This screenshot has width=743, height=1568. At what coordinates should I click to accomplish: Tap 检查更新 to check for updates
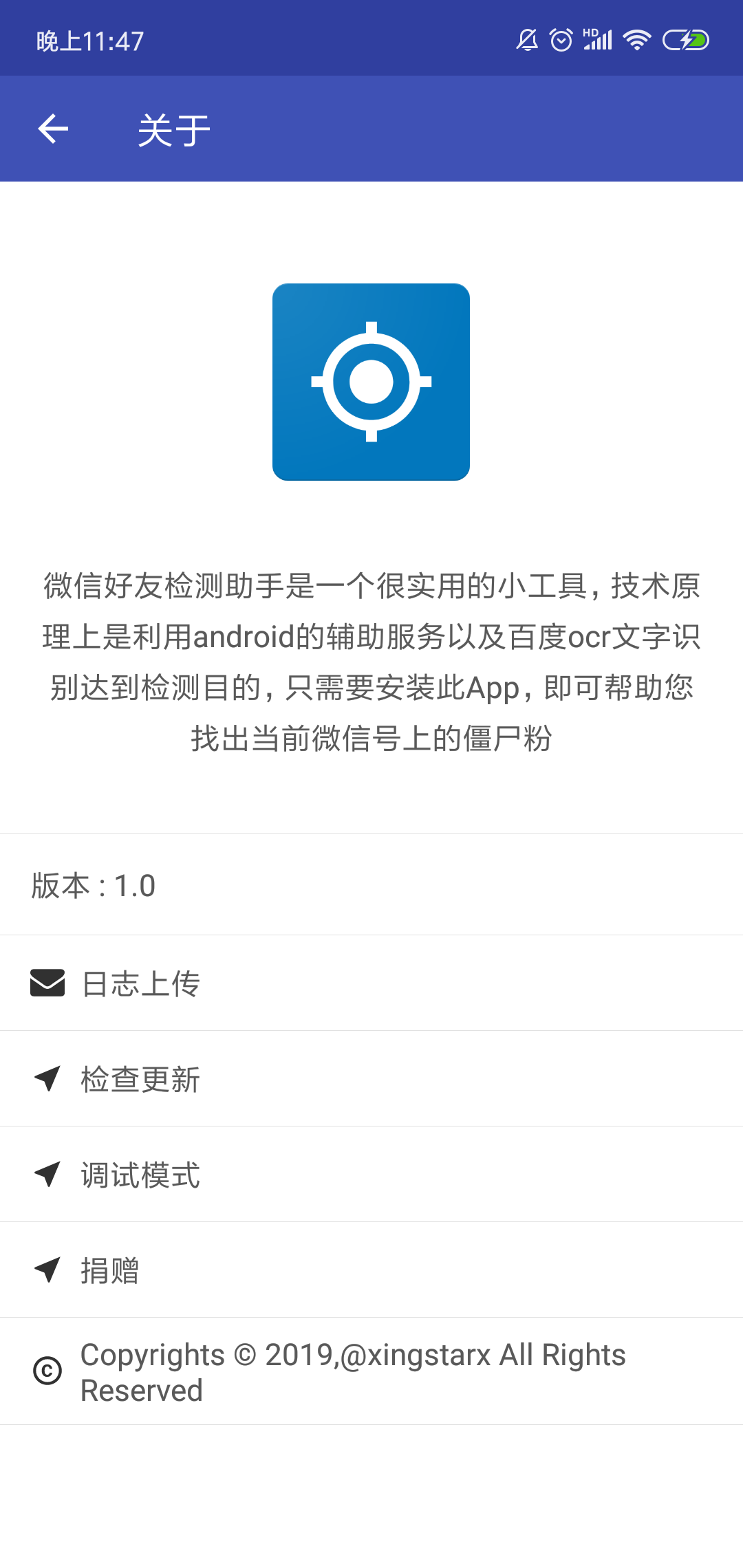click(x=371, y=1078)
